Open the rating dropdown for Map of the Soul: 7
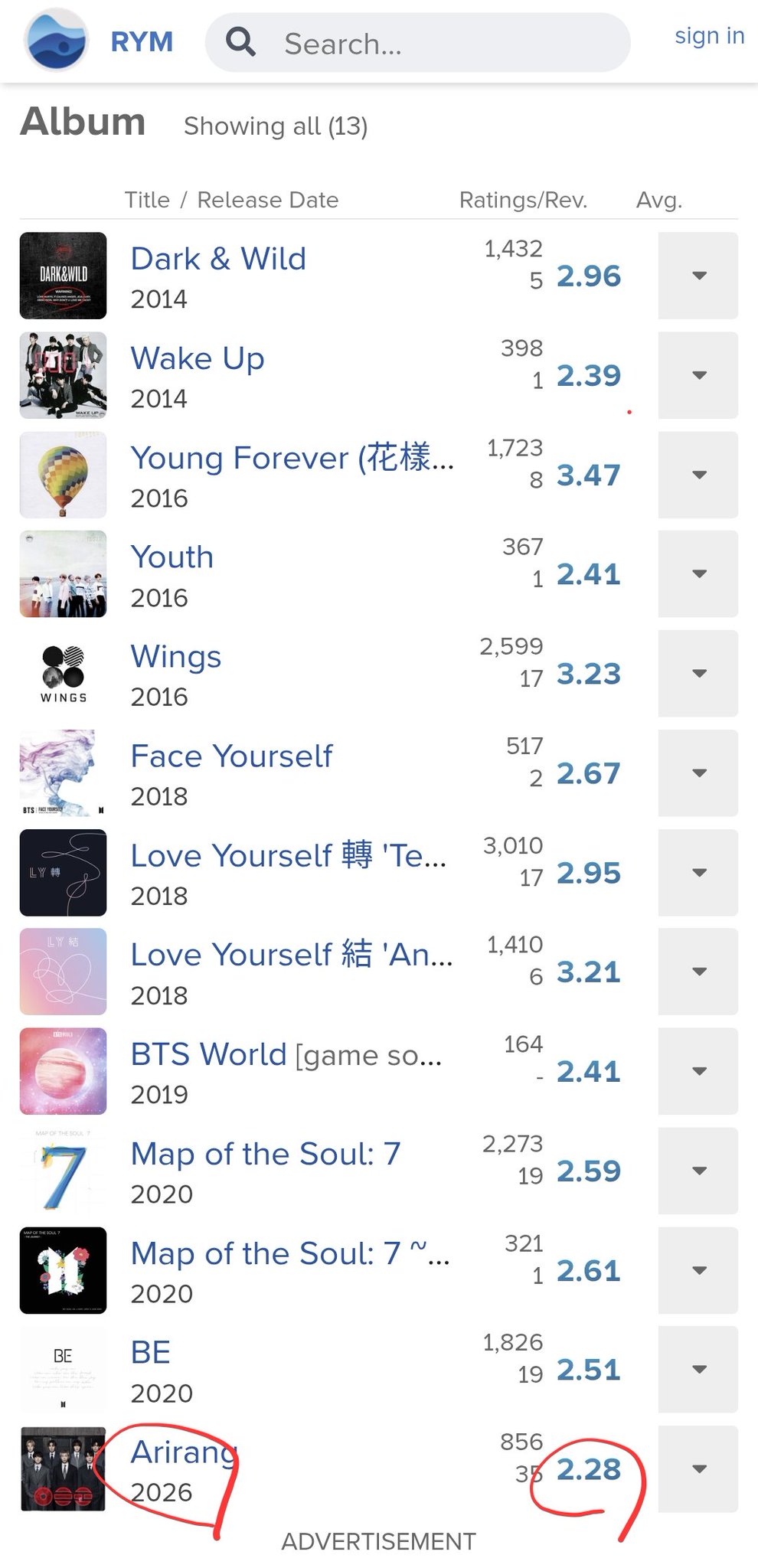 (698, 1171)
